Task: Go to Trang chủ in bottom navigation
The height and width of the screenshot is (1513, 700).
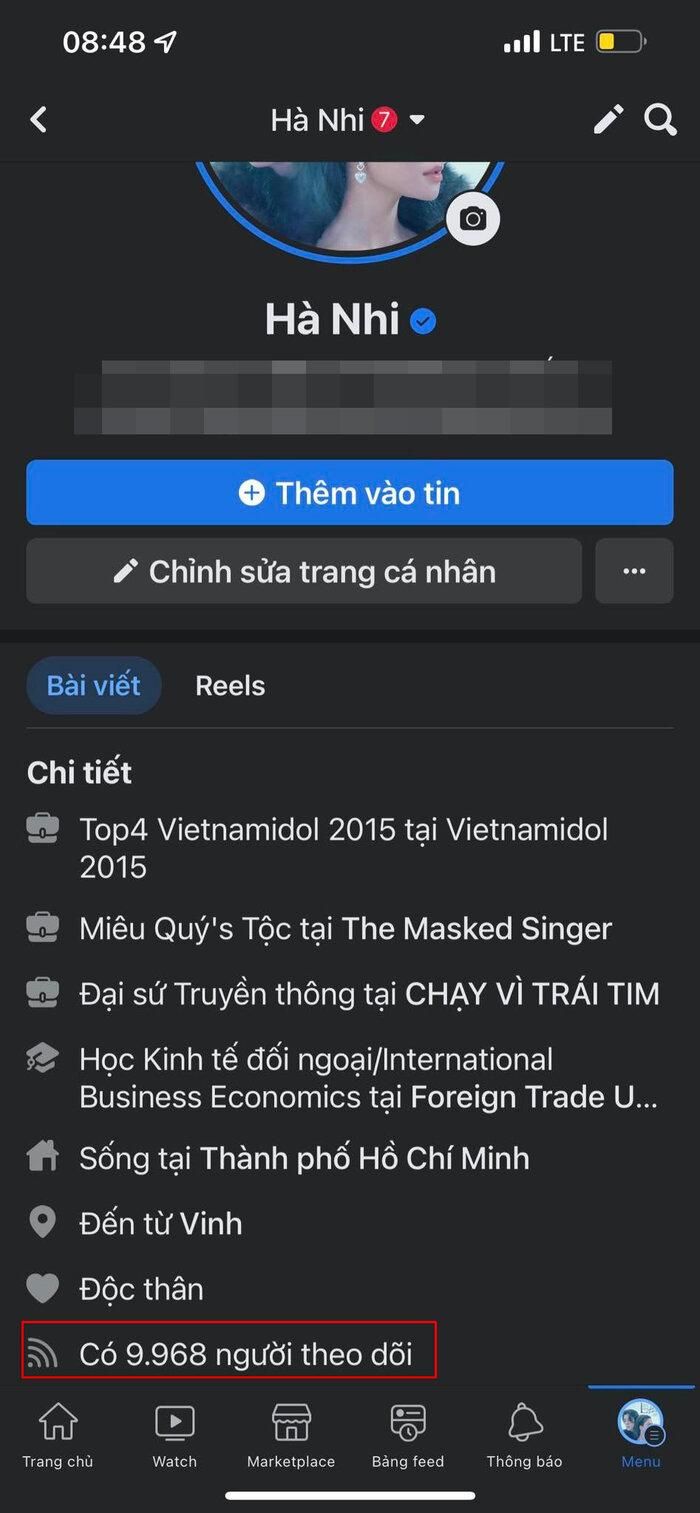Action: (x=58, y=1434)
